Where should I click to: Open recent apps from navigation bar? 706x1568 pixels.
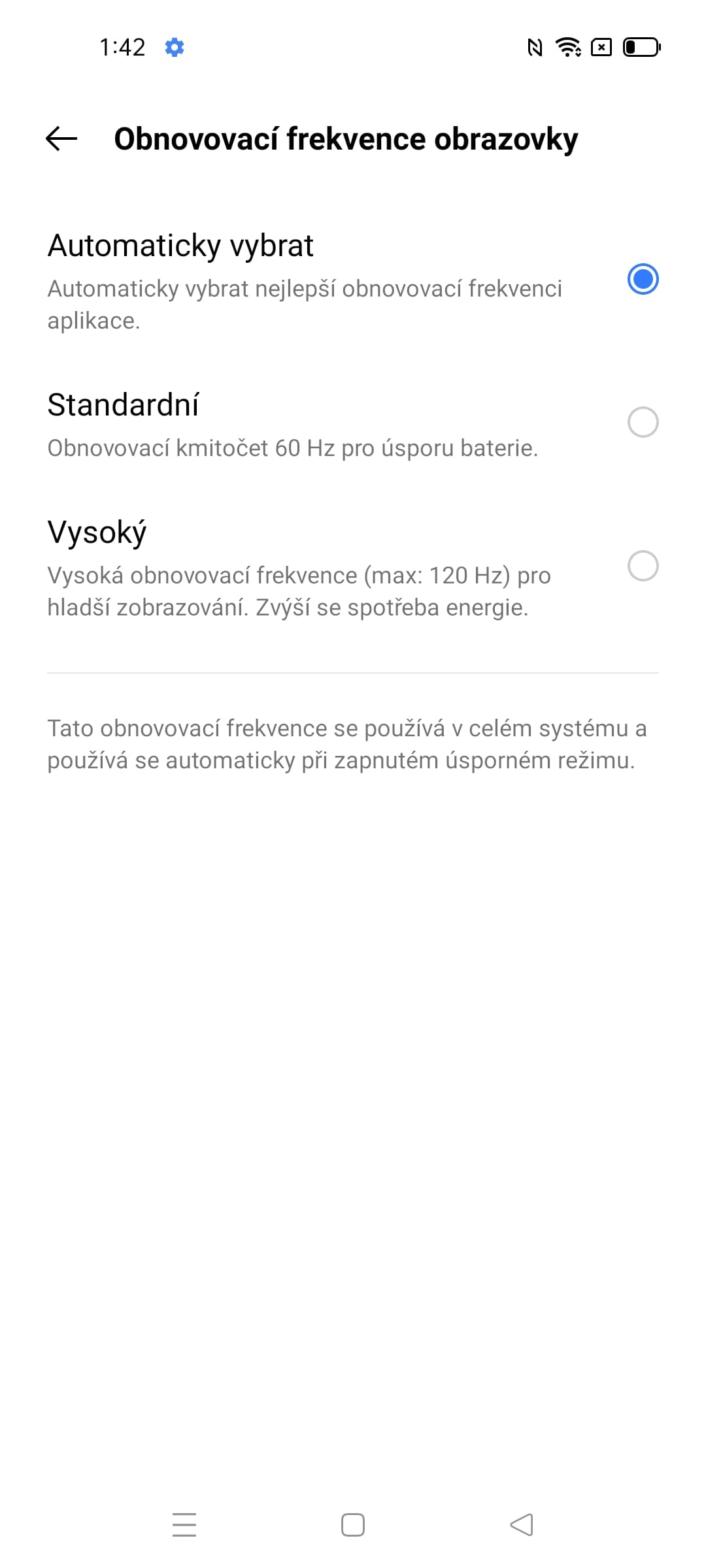(x=184, y=1525)
